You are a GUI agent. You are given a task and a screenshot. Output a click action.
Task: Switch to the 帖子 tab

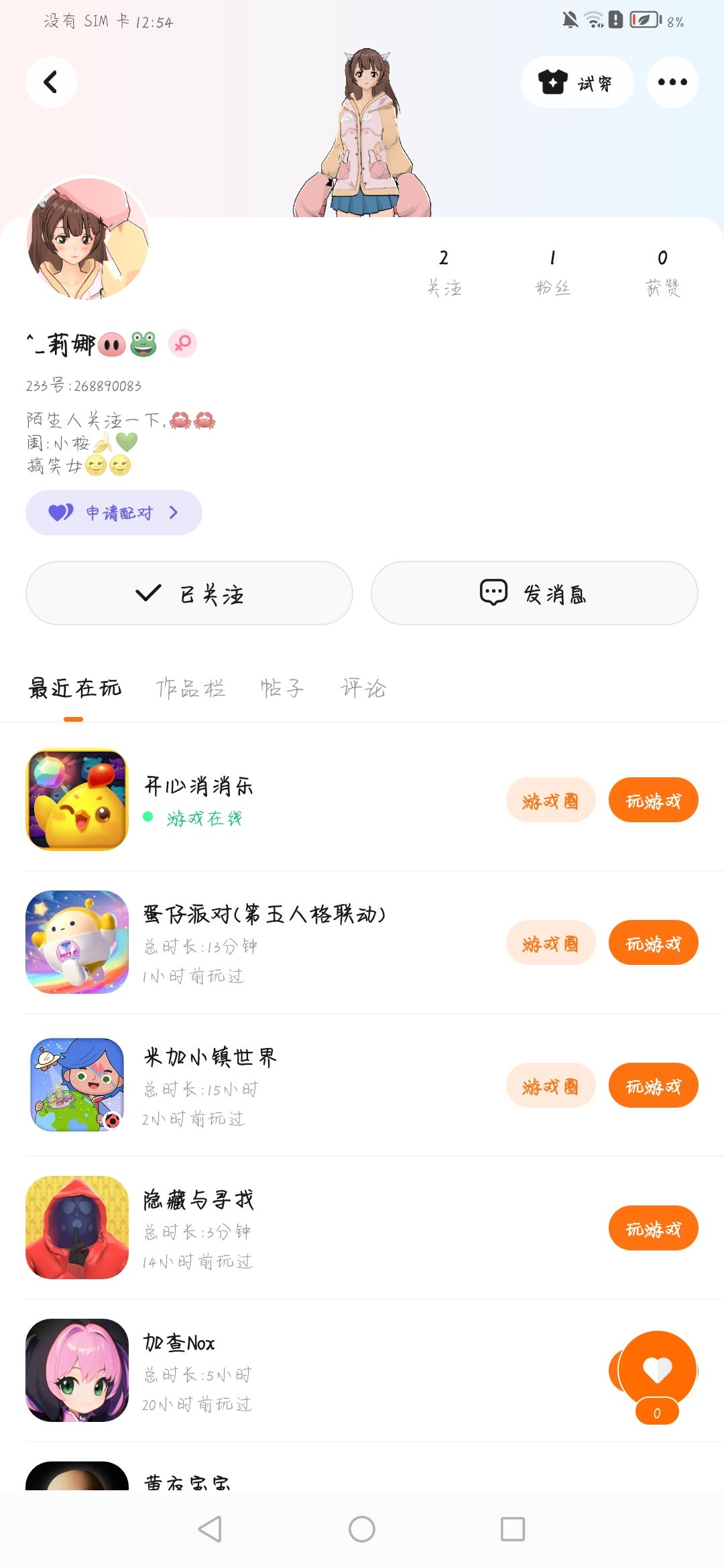pyautogui.click(x=282, y=688)
